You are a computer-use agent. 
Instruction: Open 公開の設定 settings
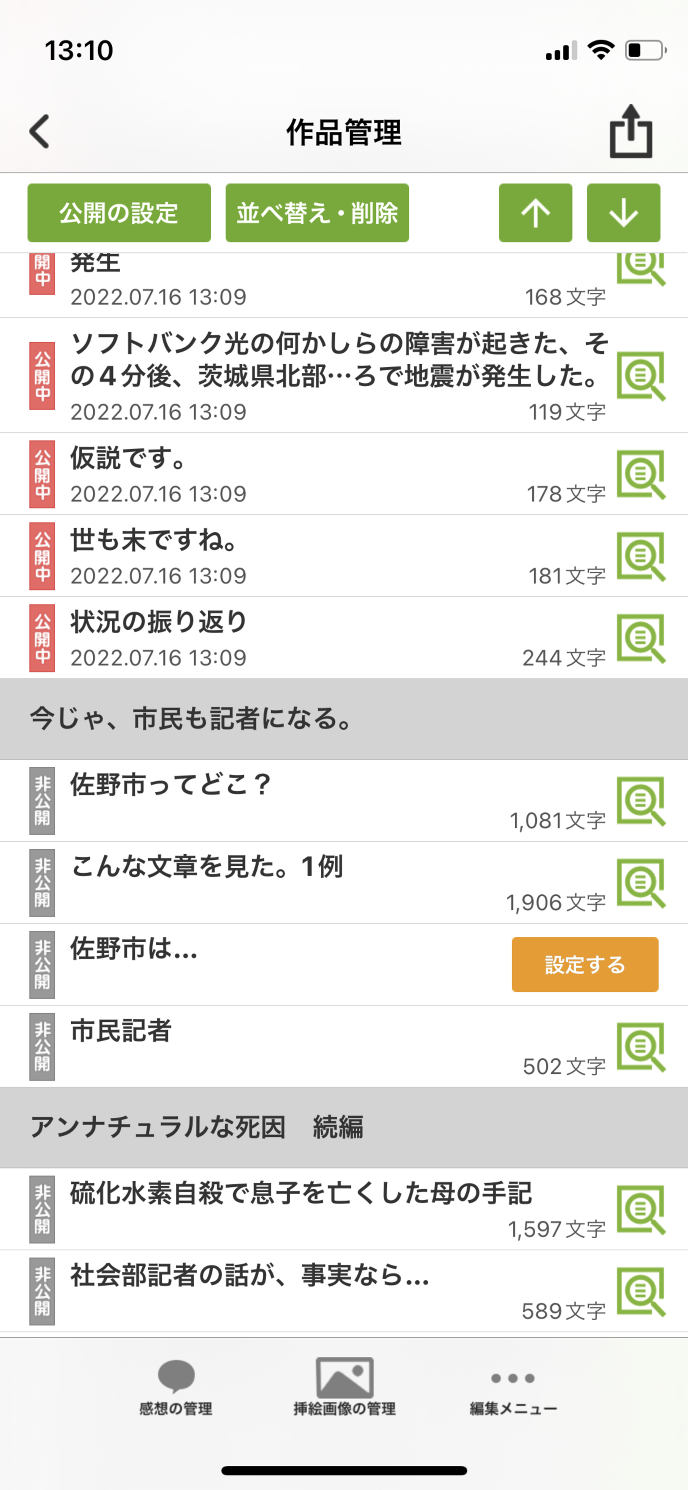[x=119, y=213]
